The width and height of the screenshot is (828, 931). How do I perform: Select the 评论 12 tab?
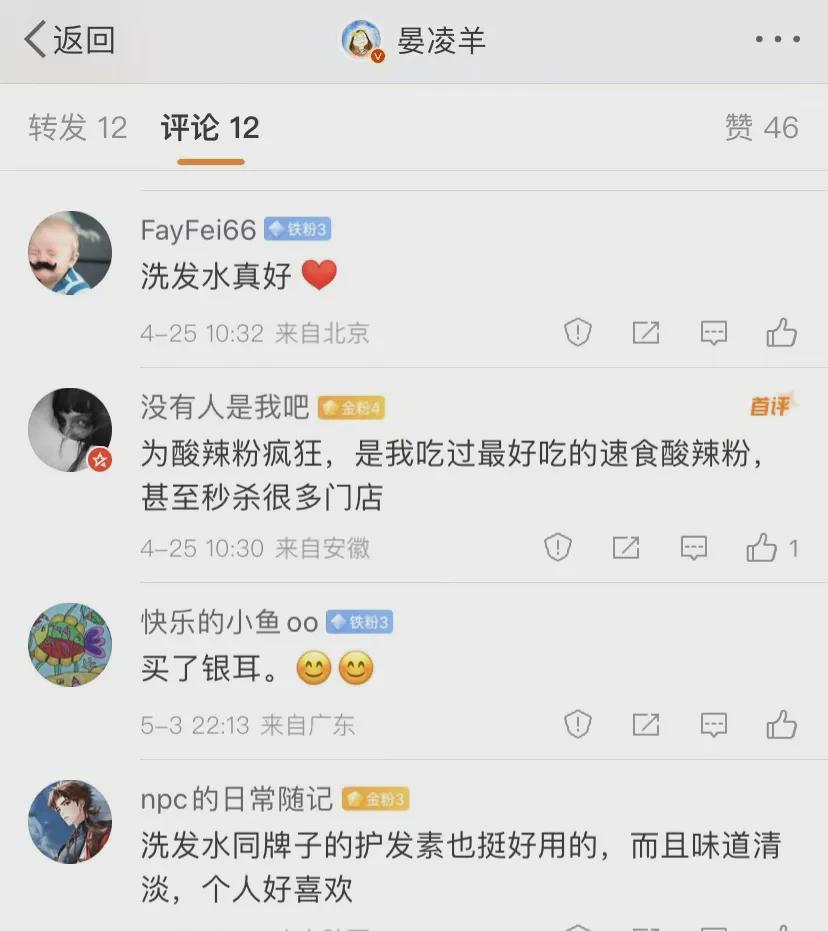click(210, 128)
